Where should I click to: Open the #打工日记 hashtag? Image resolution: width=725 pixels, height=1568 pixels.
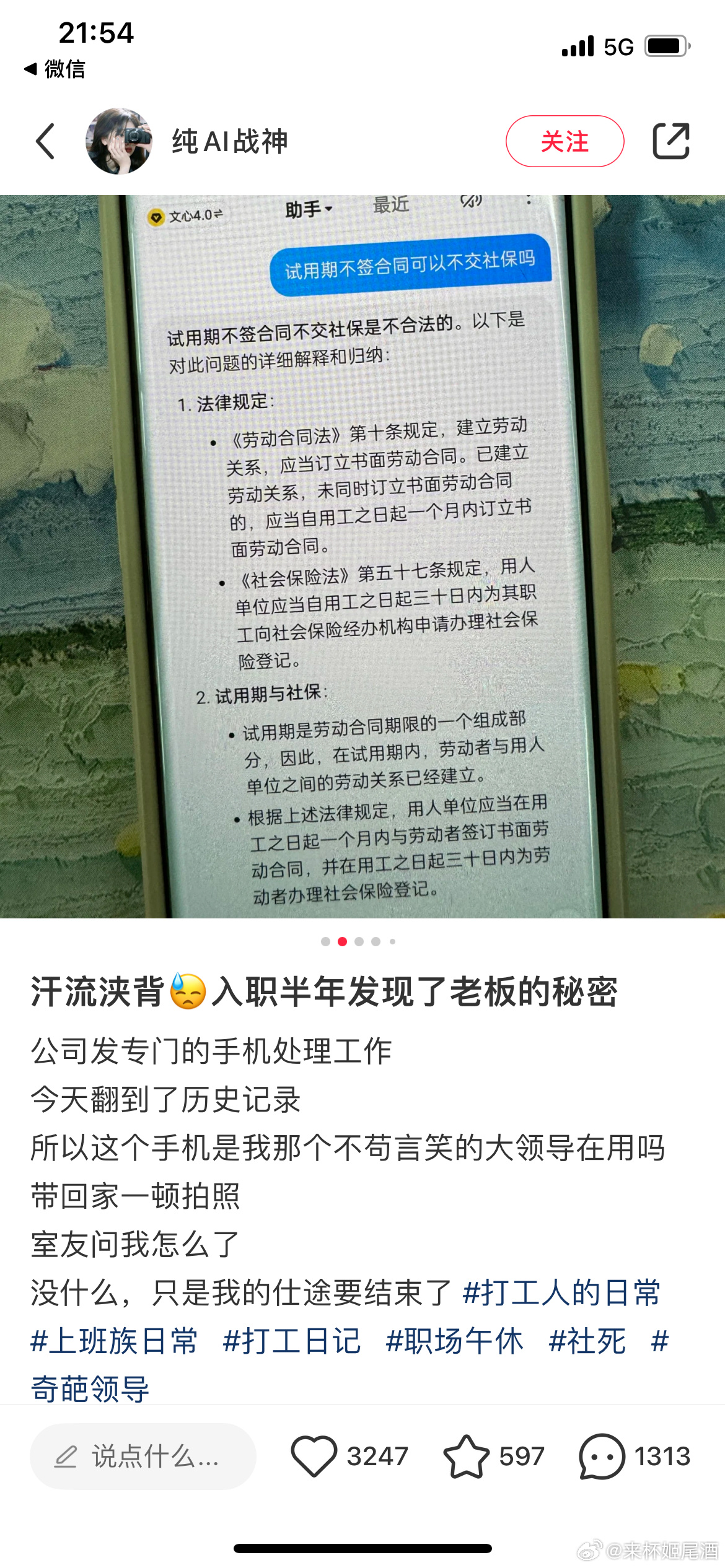pyautogui.click(x=291, y=1341)
